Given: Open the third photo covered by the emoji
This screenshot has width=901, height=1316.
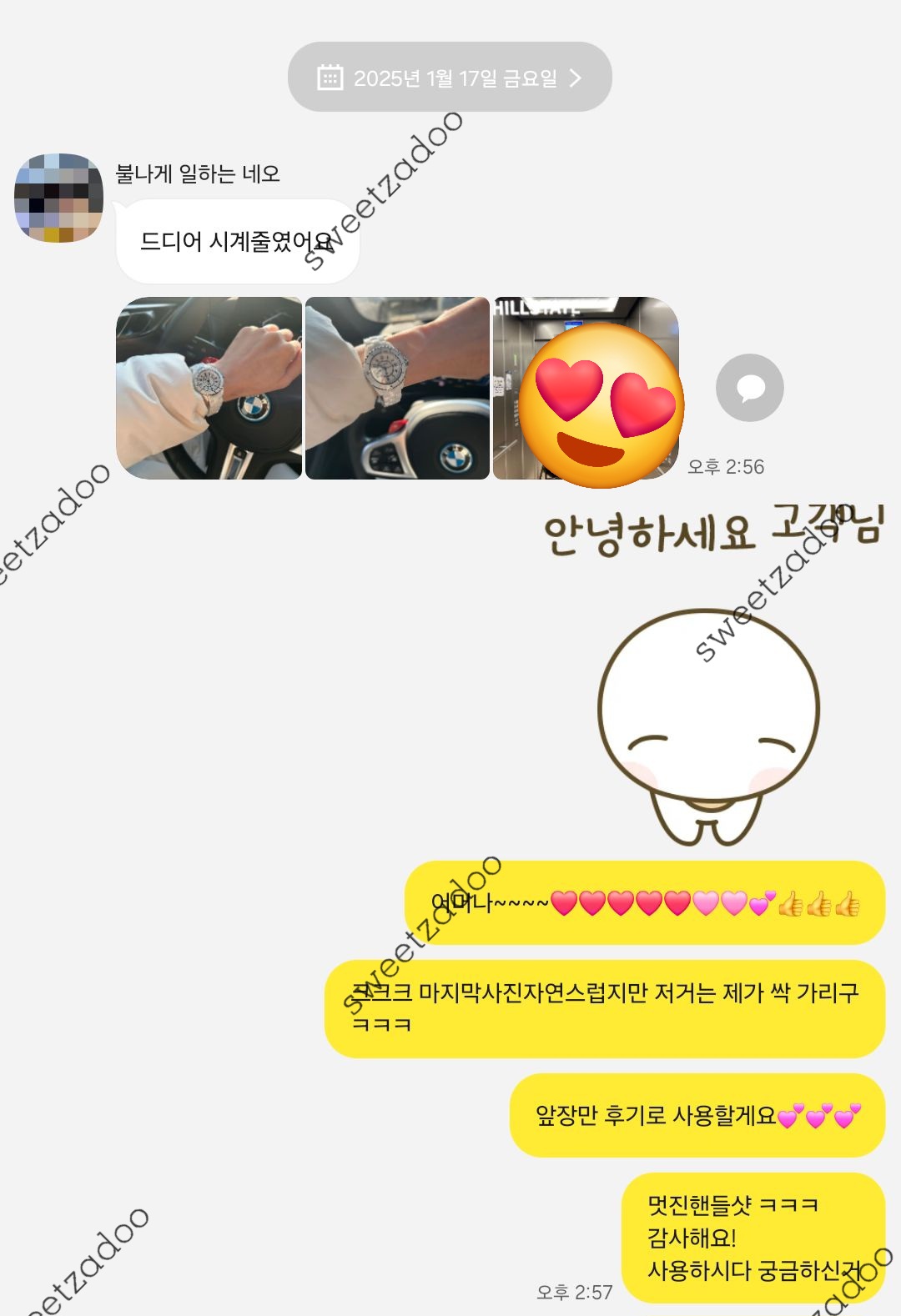Looking at the screenshot, I should click(586, 388).
